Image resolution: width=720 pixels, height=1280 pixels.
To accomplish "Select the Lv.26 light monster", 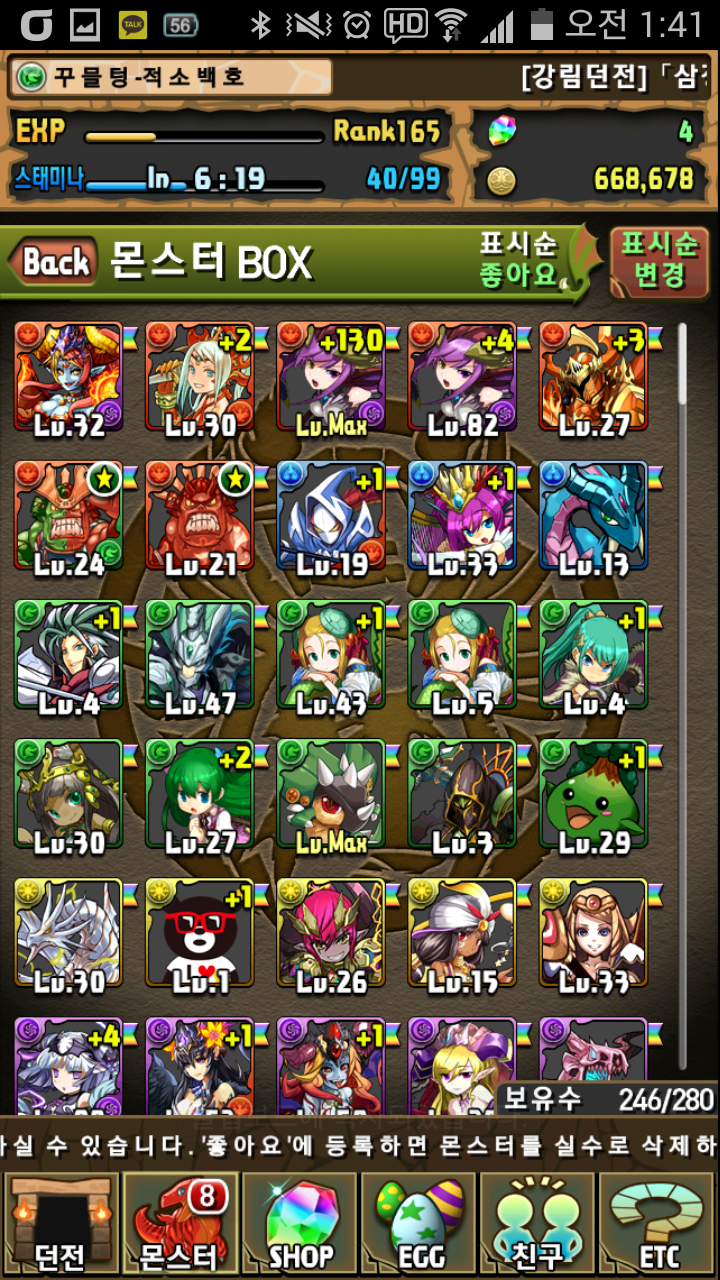I will pos(331,934).
